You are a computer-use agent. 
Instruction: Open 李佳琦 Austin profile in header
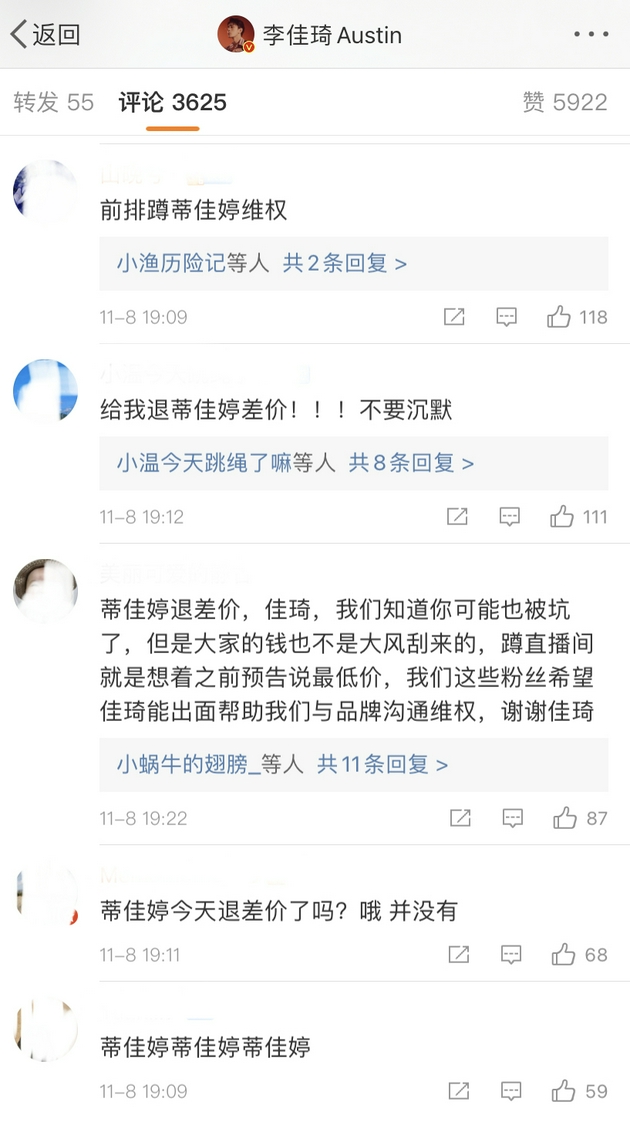pyautogui.click(x=310, y=35)
